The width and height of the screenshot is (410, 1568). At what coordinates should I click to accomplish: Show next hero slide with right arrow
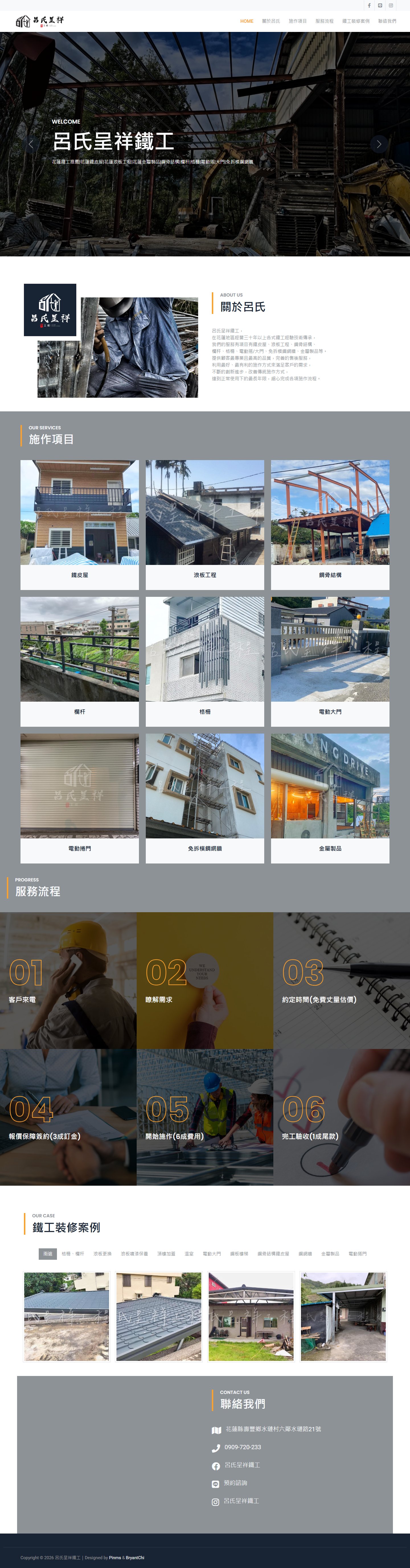pyautogui.click(x=378, y=144)
